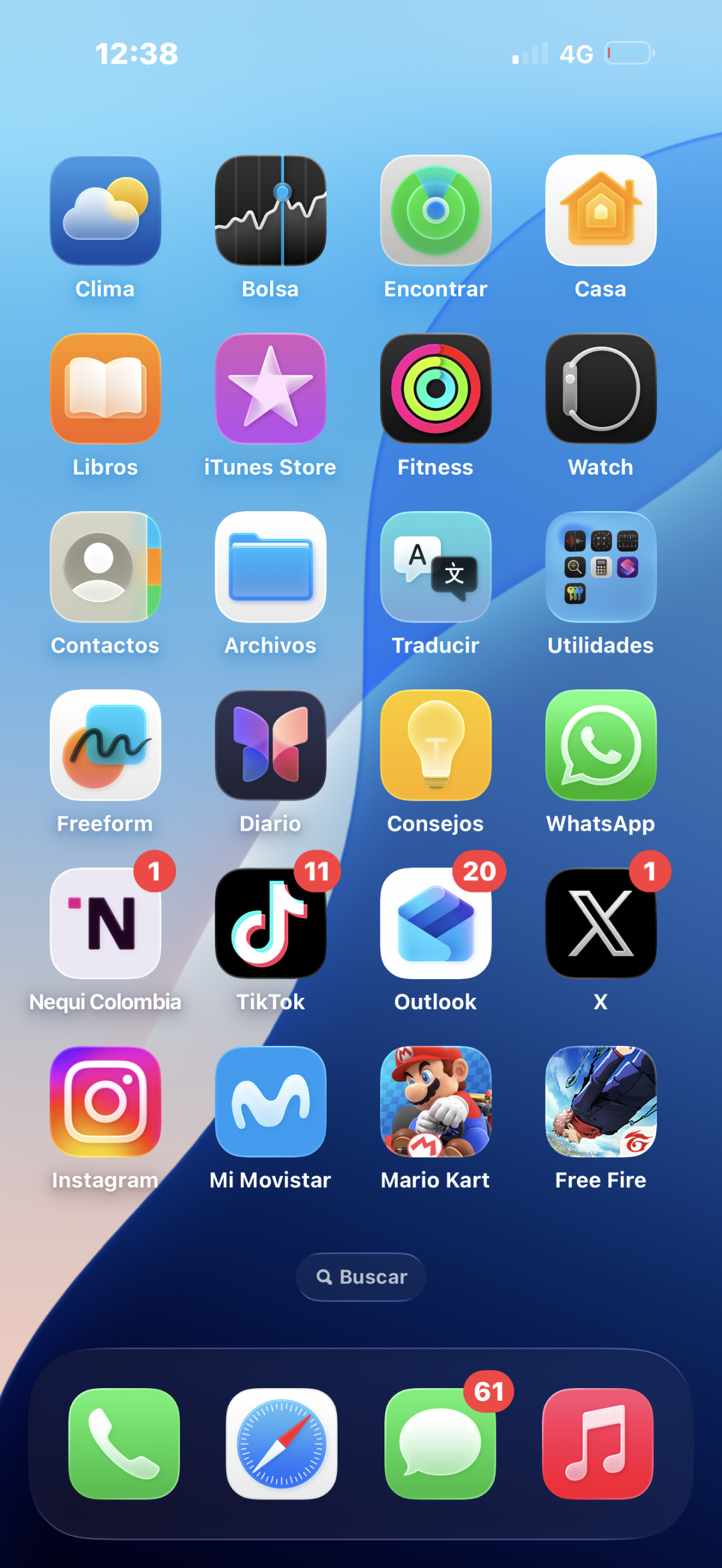Viewport: 722px width, 1568px height.
Task: Tap the Buscar search pill
Action: (361, 1276)
